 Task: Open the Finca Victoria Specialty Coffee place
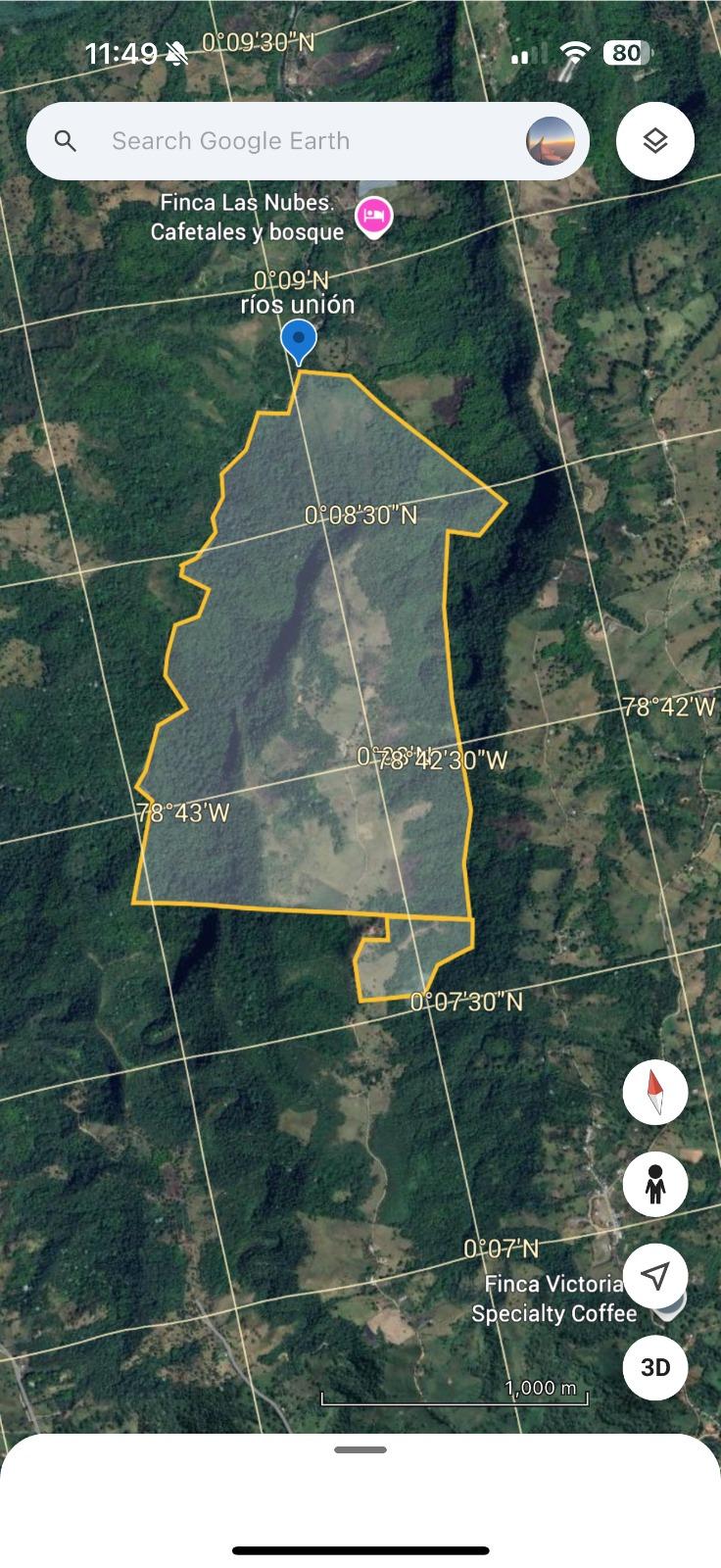[x=554, y=1298]
